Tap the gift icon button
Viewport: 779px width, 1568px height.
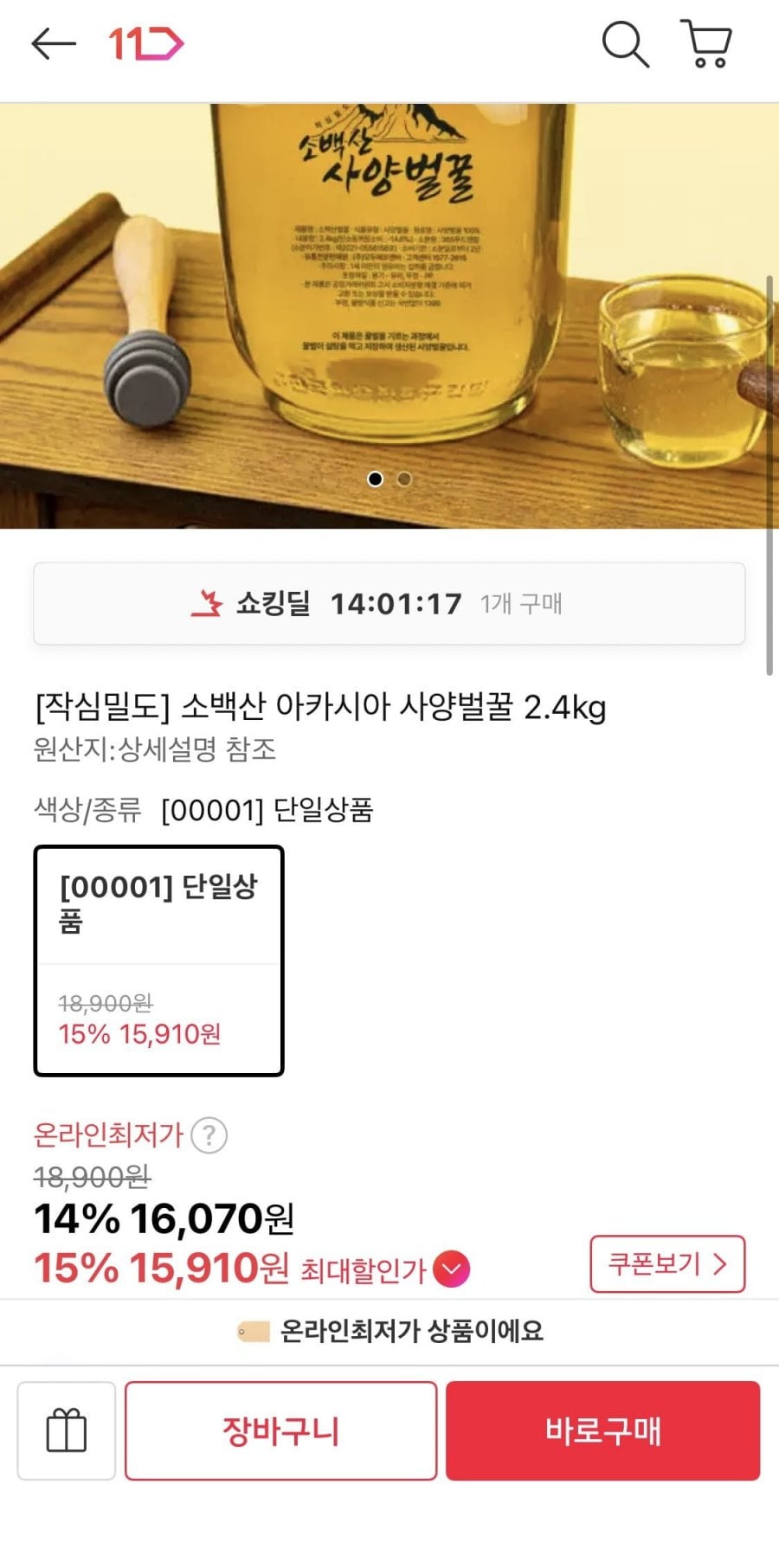click(67, 1430)
